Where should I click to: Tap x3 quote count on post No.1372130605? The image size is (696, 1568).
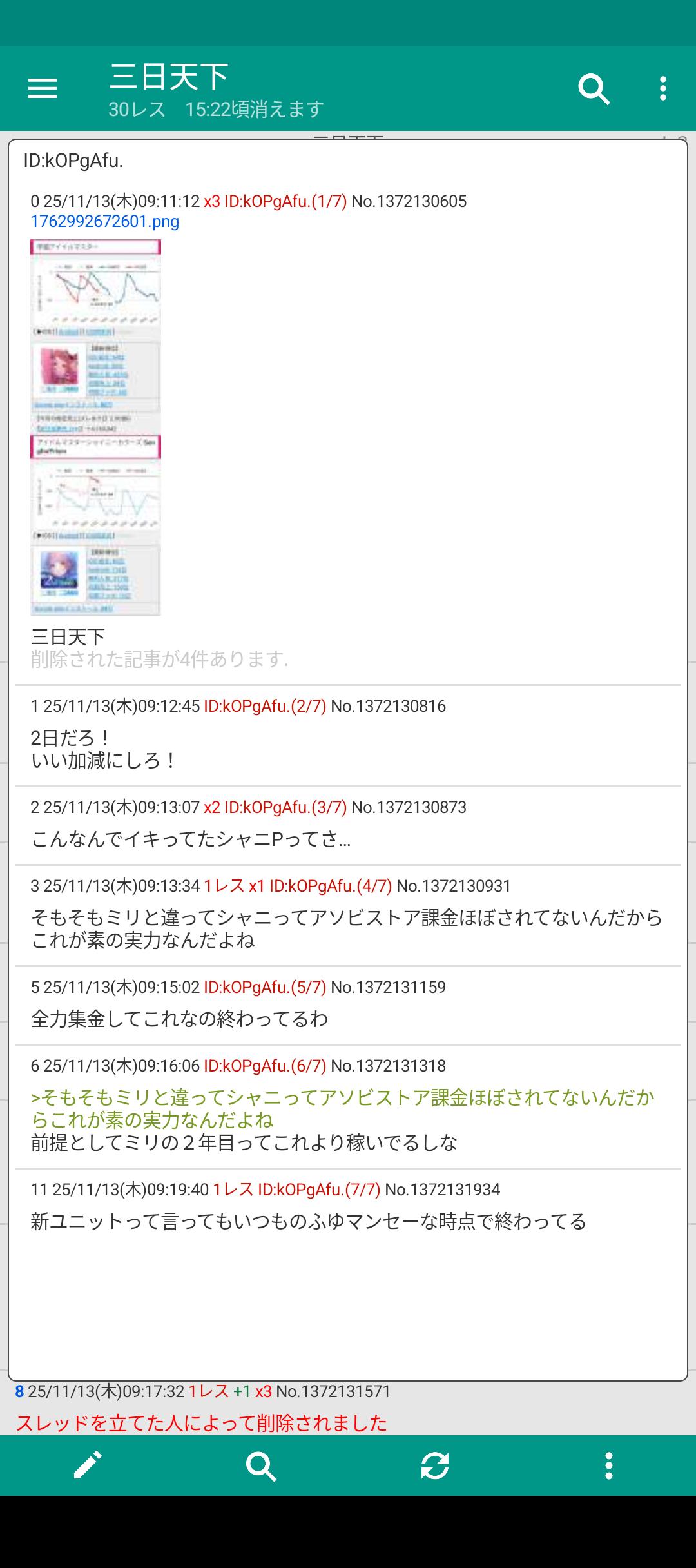(211, 201)
